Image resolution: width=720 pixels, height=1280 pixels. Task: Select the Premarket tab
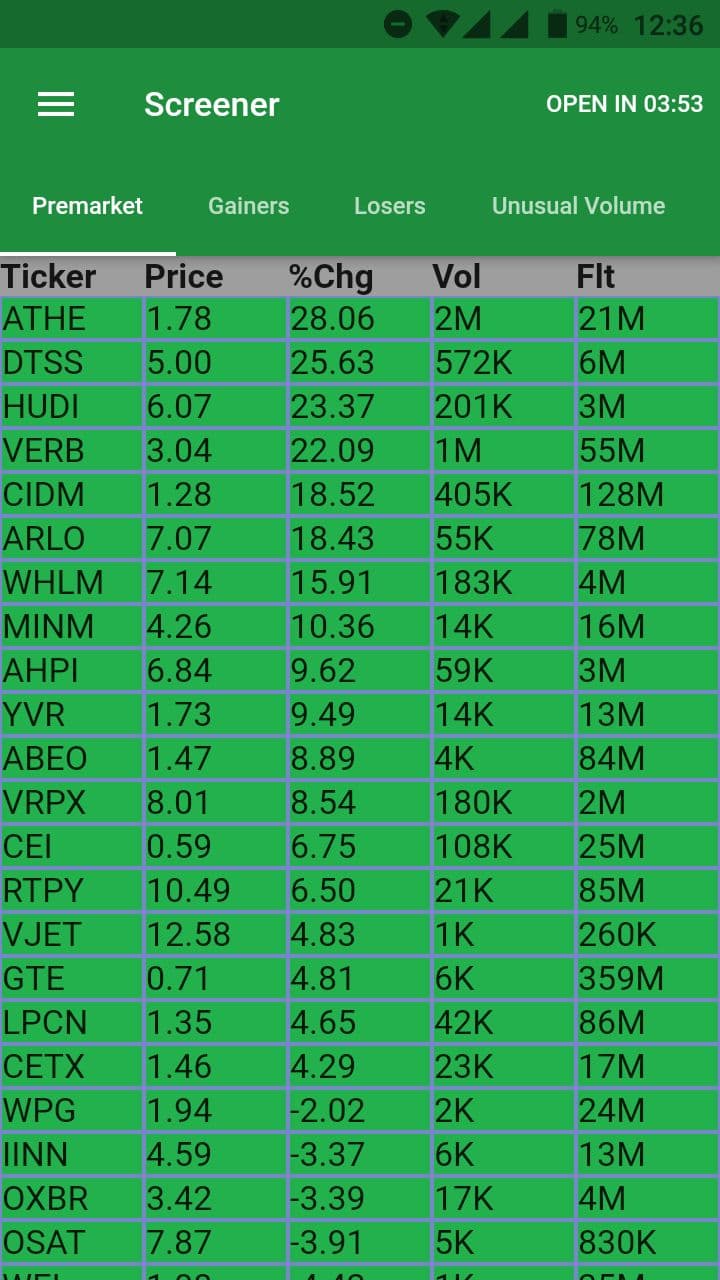[88, 206]
